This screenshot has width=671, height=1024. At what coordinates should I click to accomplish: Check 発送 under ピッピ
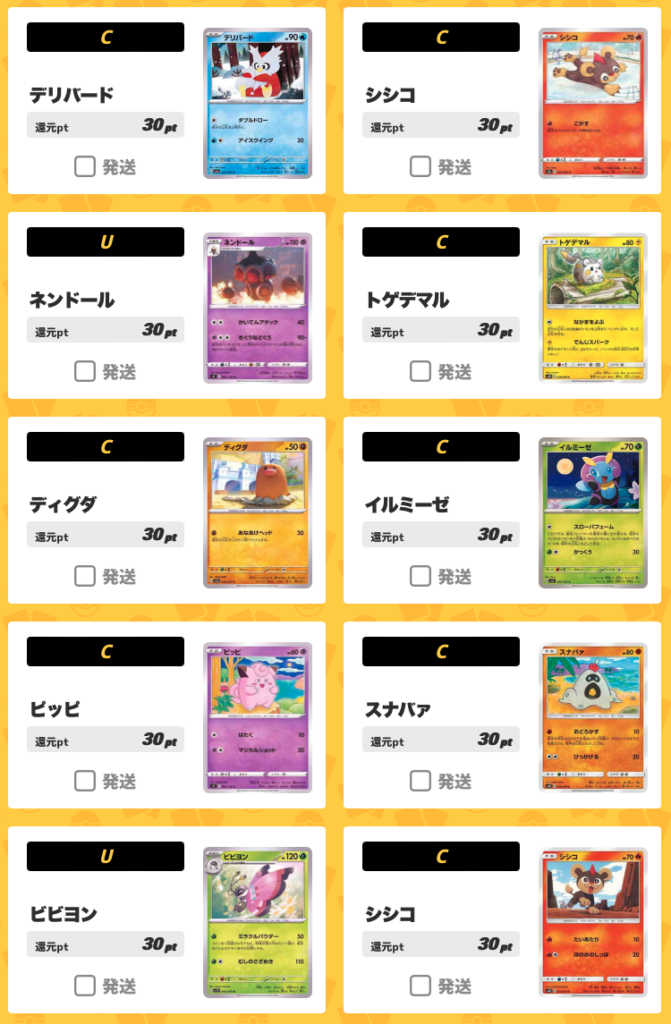[85, 781]
